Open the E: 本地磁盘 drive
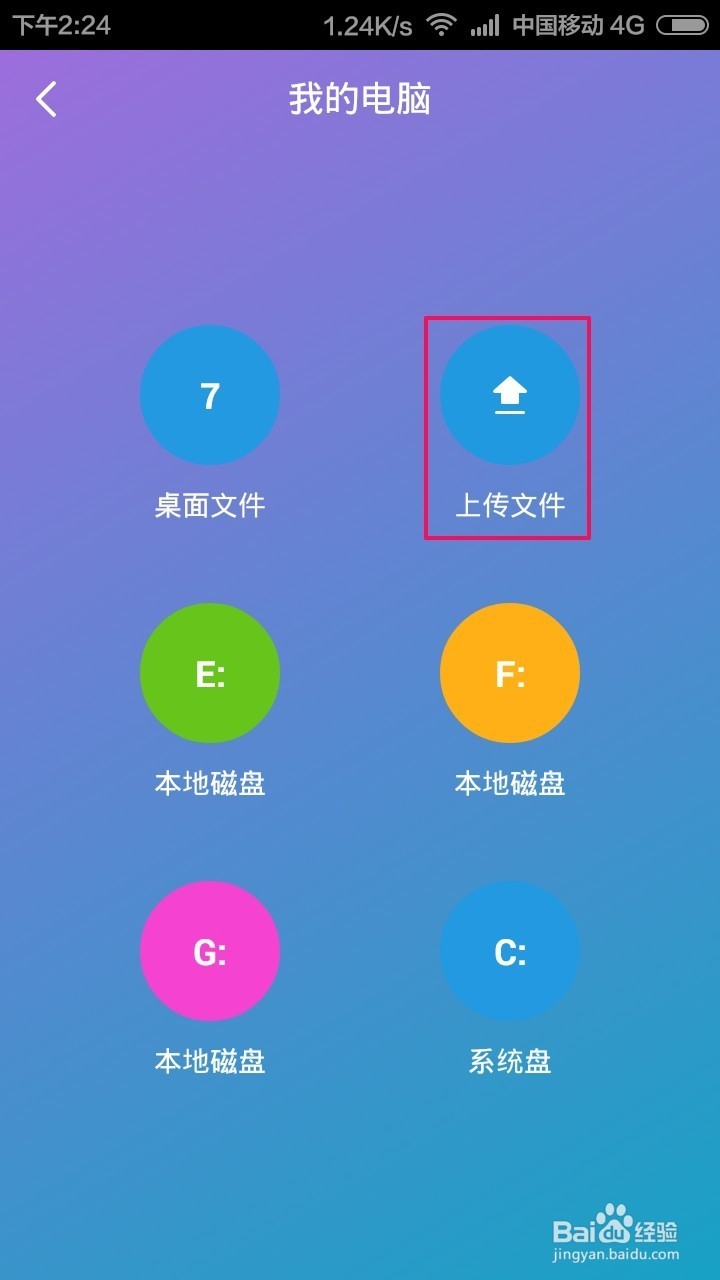This screenshot has height=1280, width=720. 210,674
